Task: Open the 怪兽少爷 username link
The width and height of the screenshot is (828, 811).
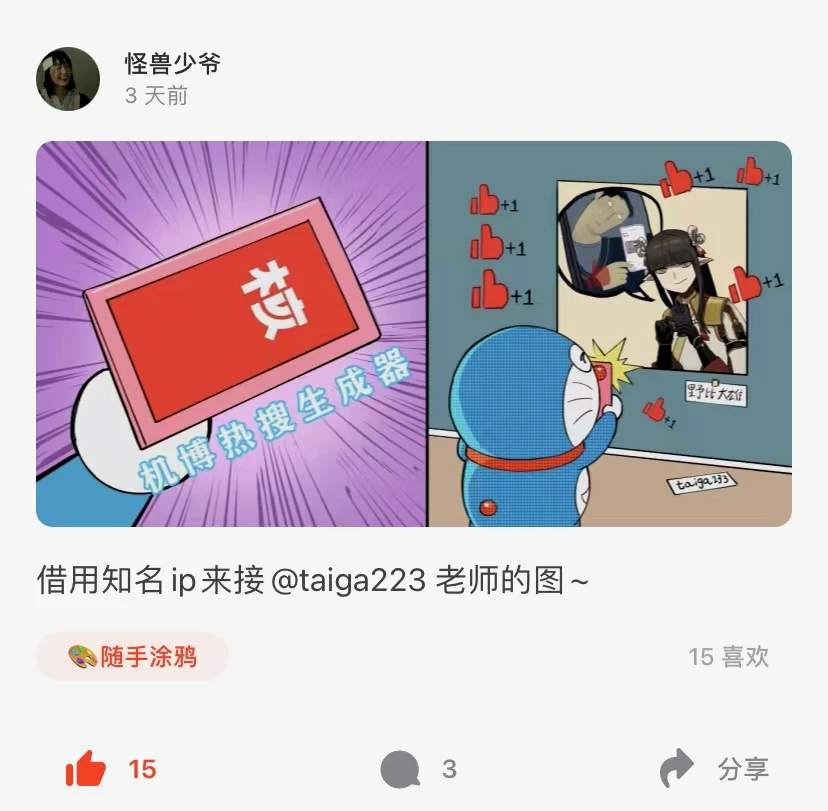Action: (x=172, y=65)
